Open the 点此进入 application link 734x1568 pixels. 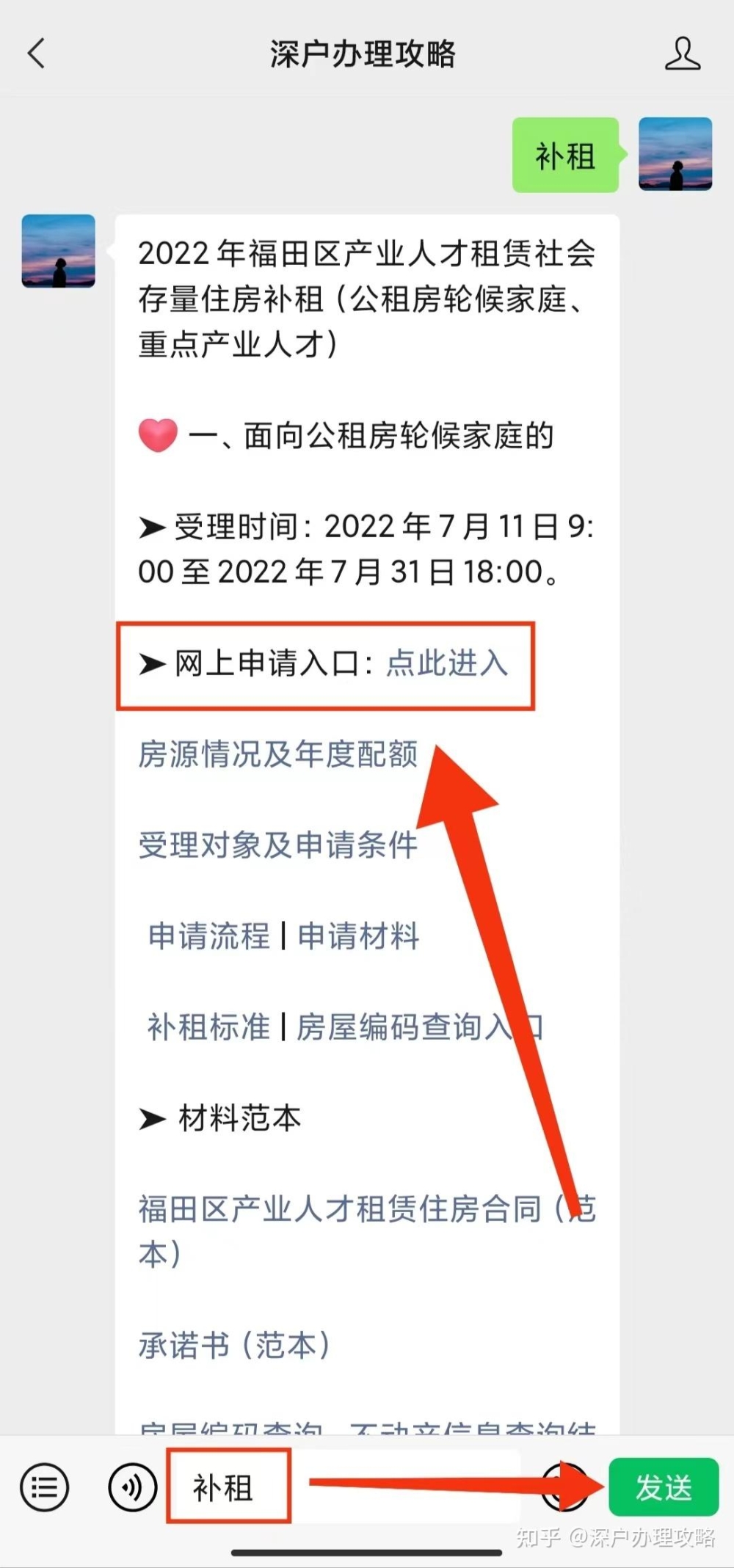pyautogui.click(x=446, y=663)
